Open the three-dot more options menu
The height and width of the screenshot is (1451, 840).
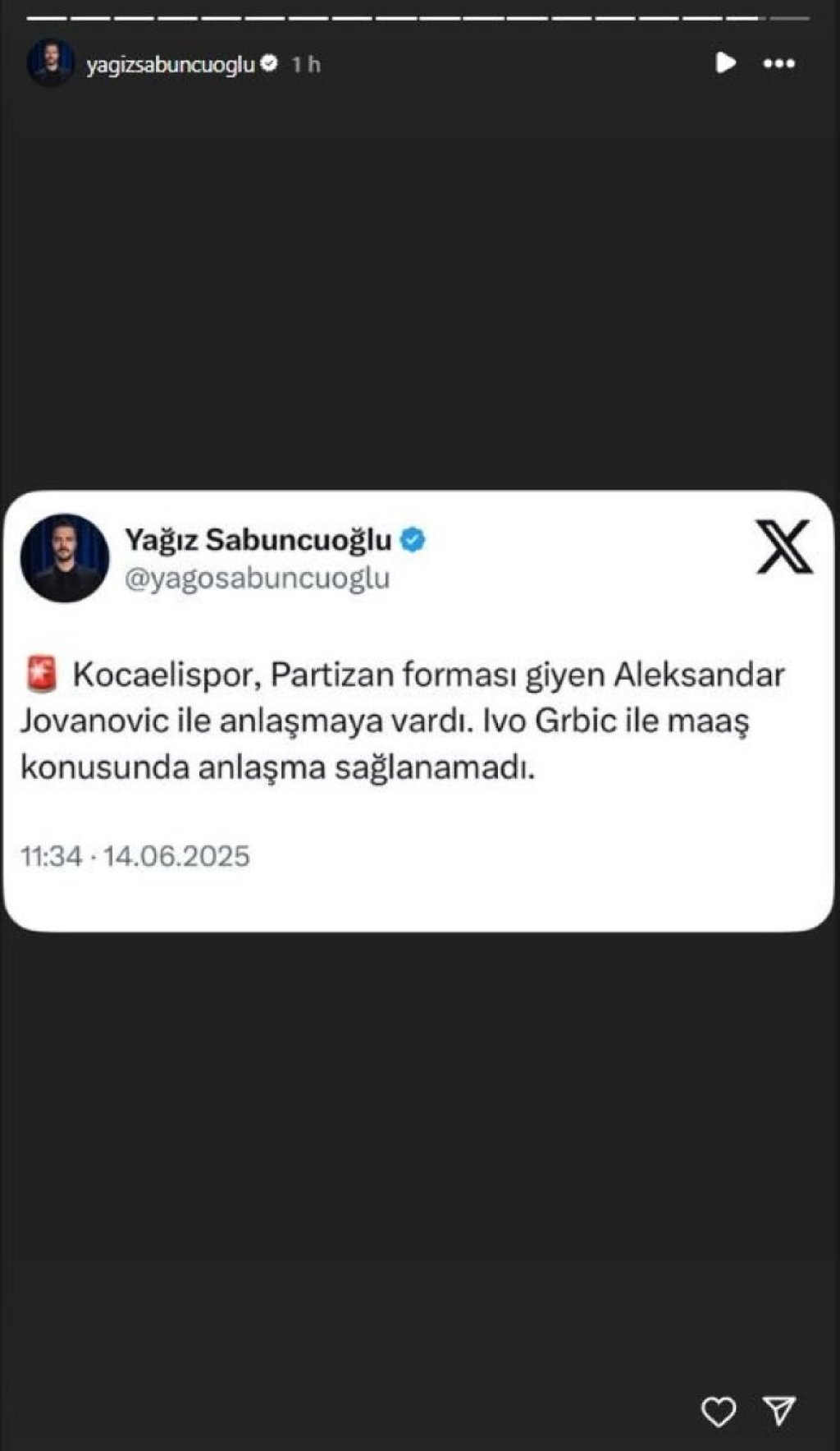point(778,63)
